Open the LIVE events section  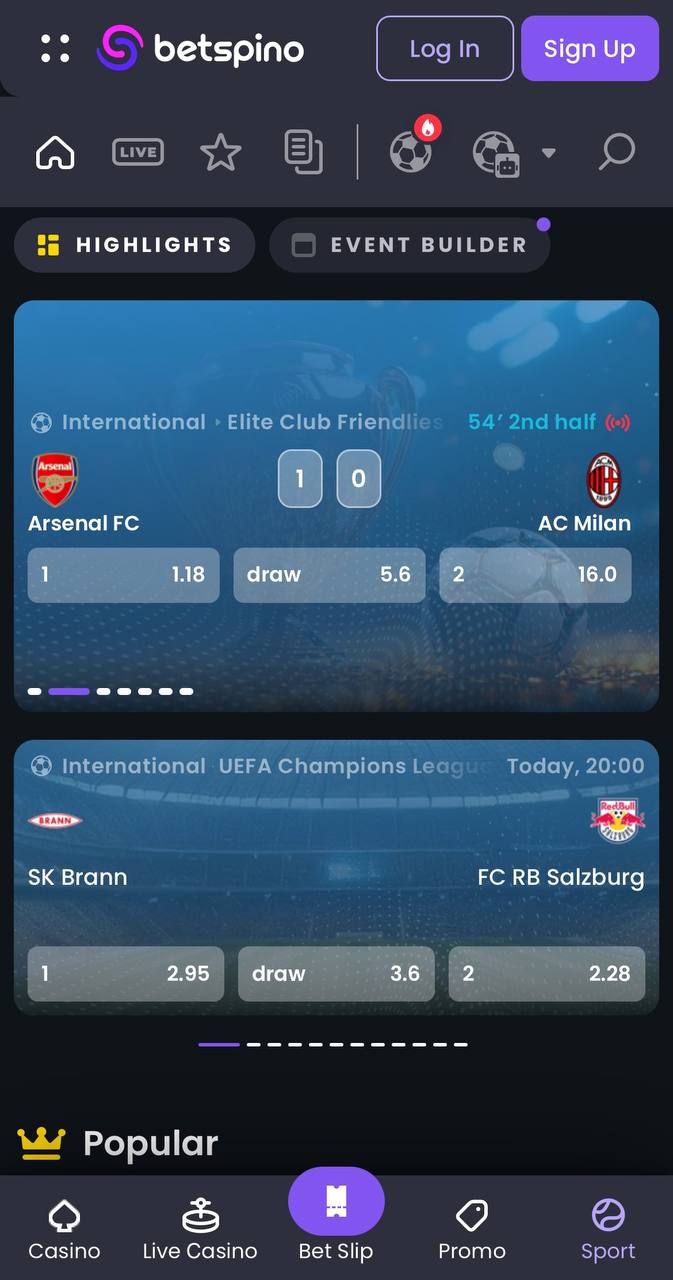[138, 152]
